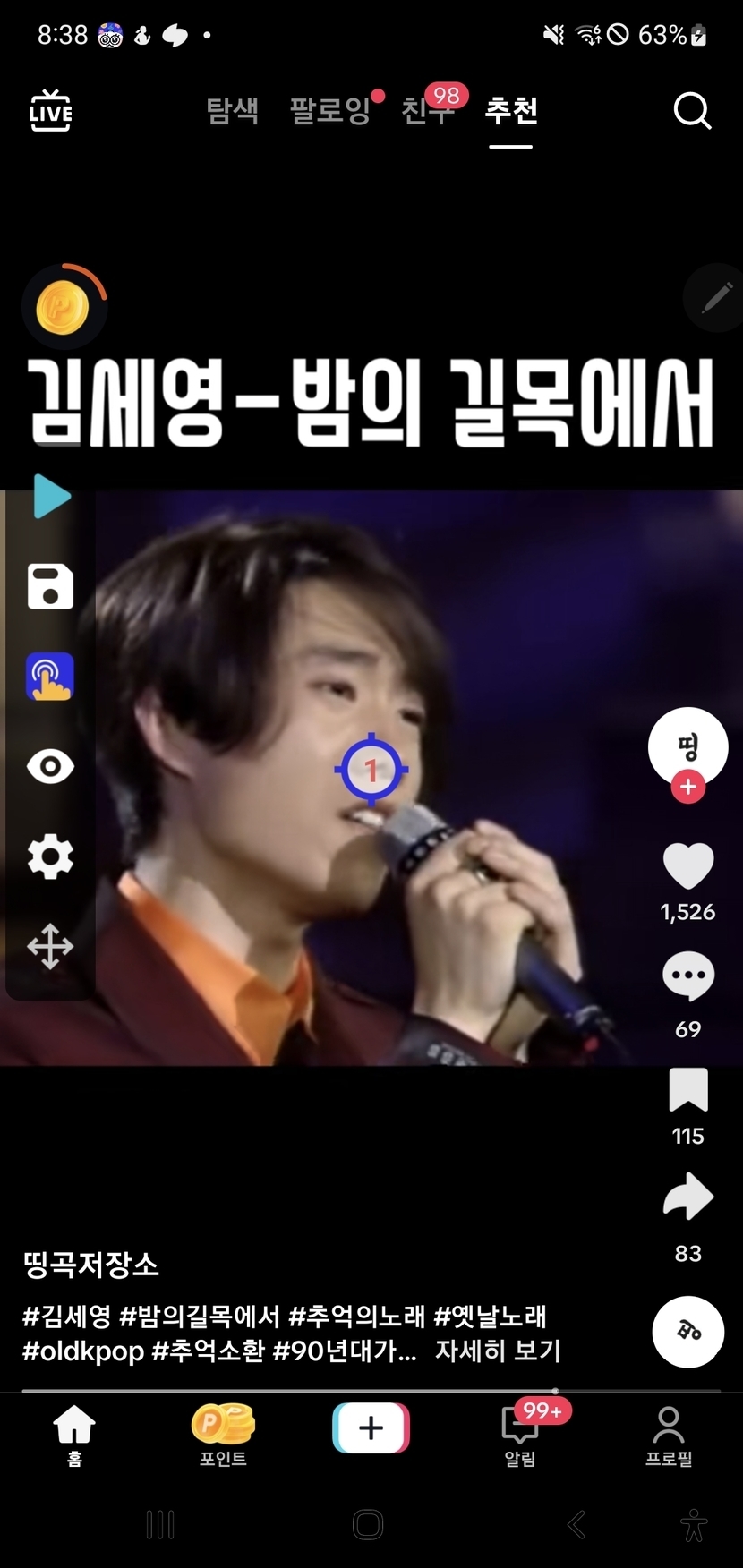
Task: Switch to the 팔로잉 tab
Action: pyautogui.click(x=329, y=111)
